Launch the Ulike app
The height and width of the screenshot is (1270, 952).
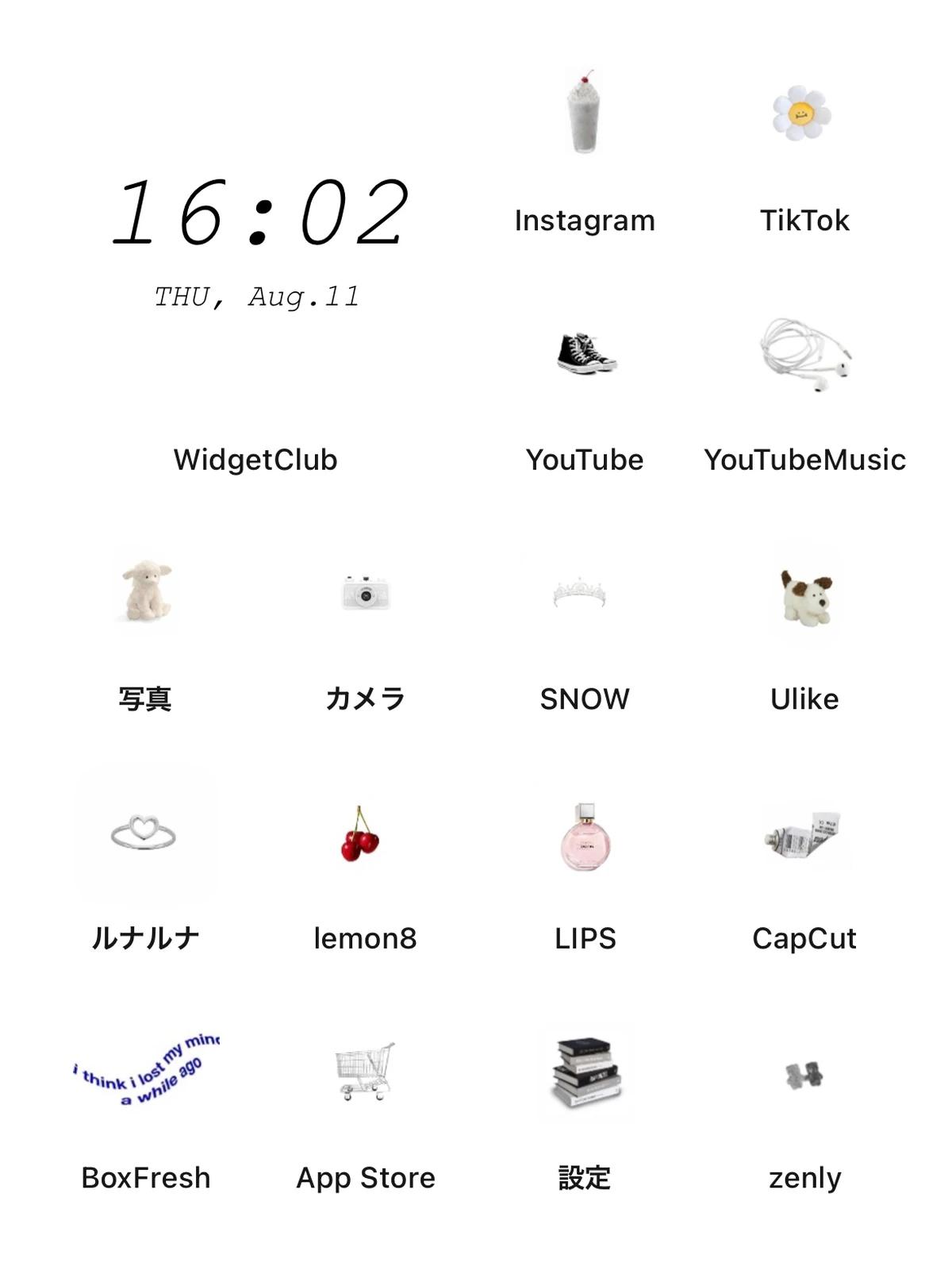pyautogui.click(x=804, y=595)
